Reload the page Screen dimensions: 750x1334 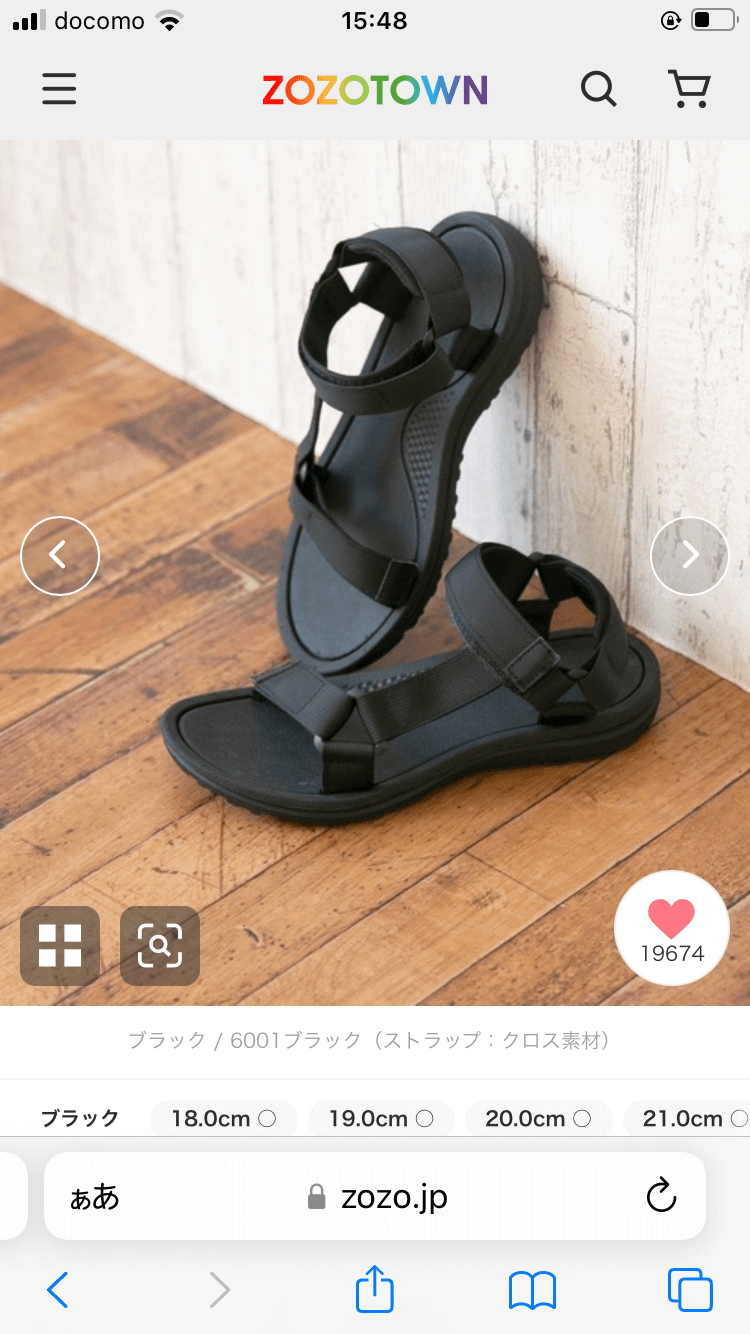coord(662,1197)
